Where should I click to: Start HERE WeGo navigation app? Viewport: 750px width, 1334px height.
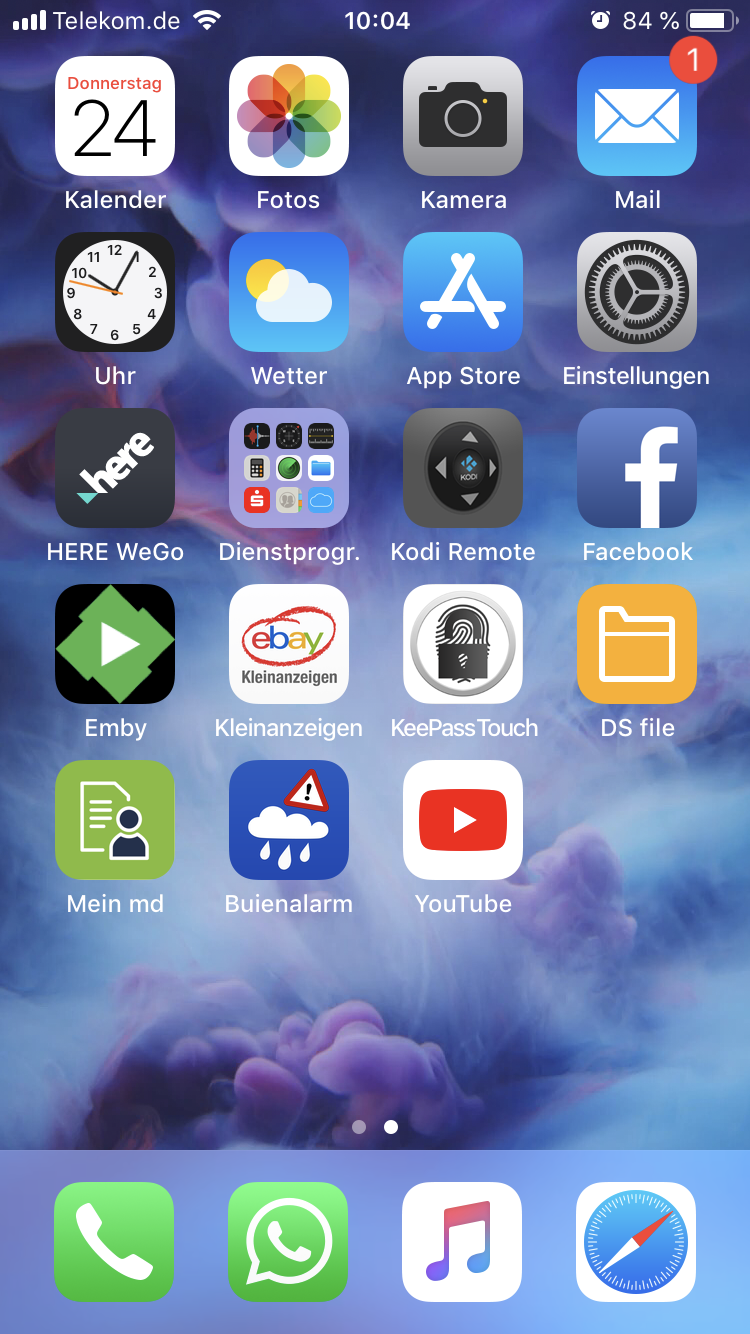point(115,468)
